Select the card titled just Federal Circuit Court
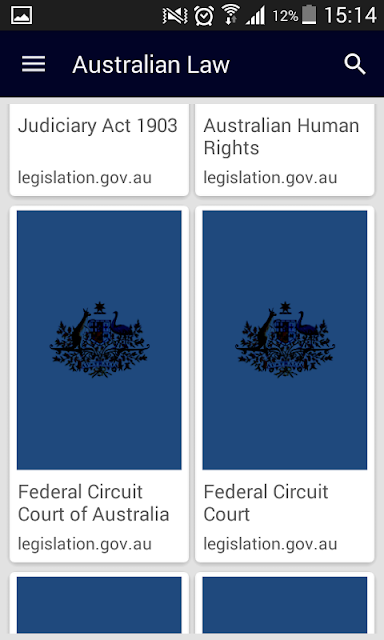 285,384
